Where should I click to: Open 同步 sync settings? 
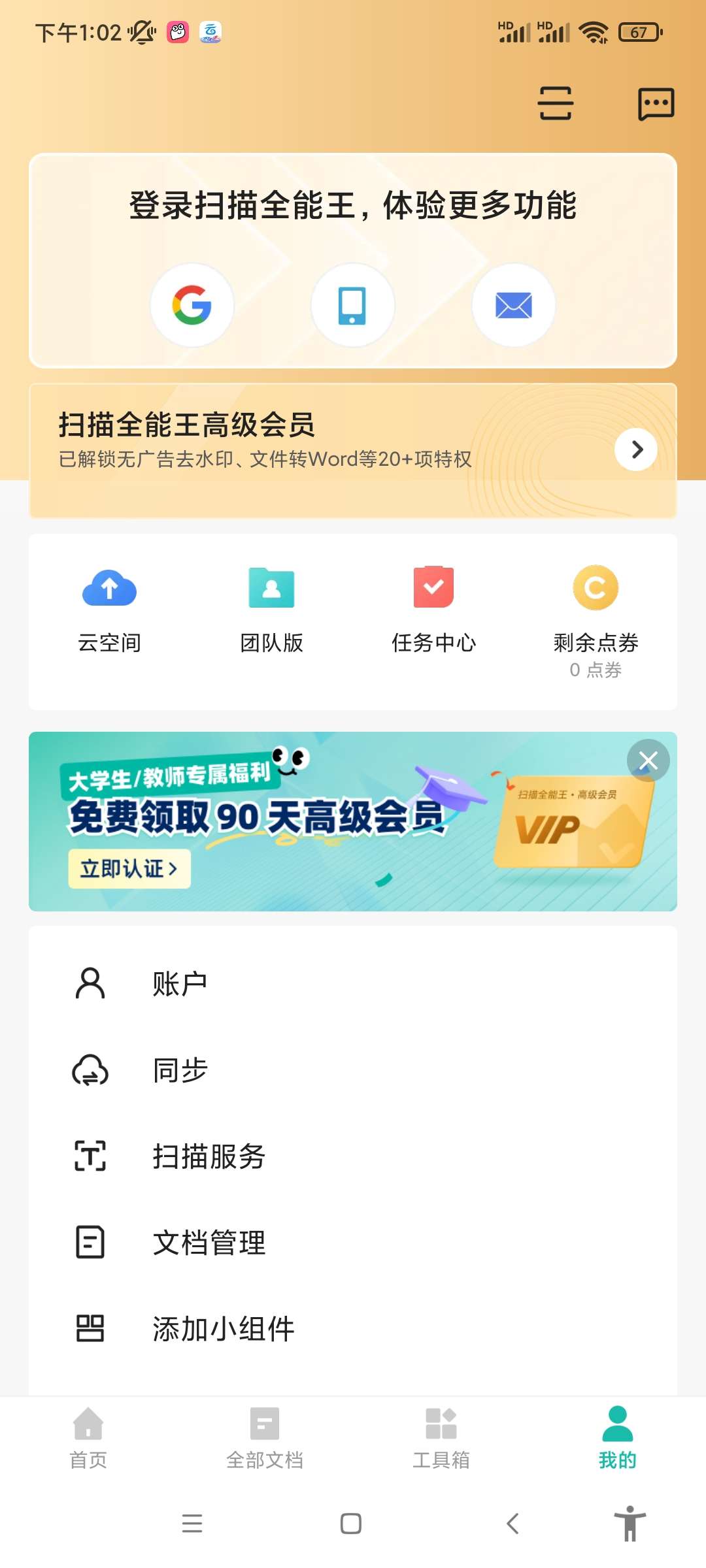[x=179, y=1070]
